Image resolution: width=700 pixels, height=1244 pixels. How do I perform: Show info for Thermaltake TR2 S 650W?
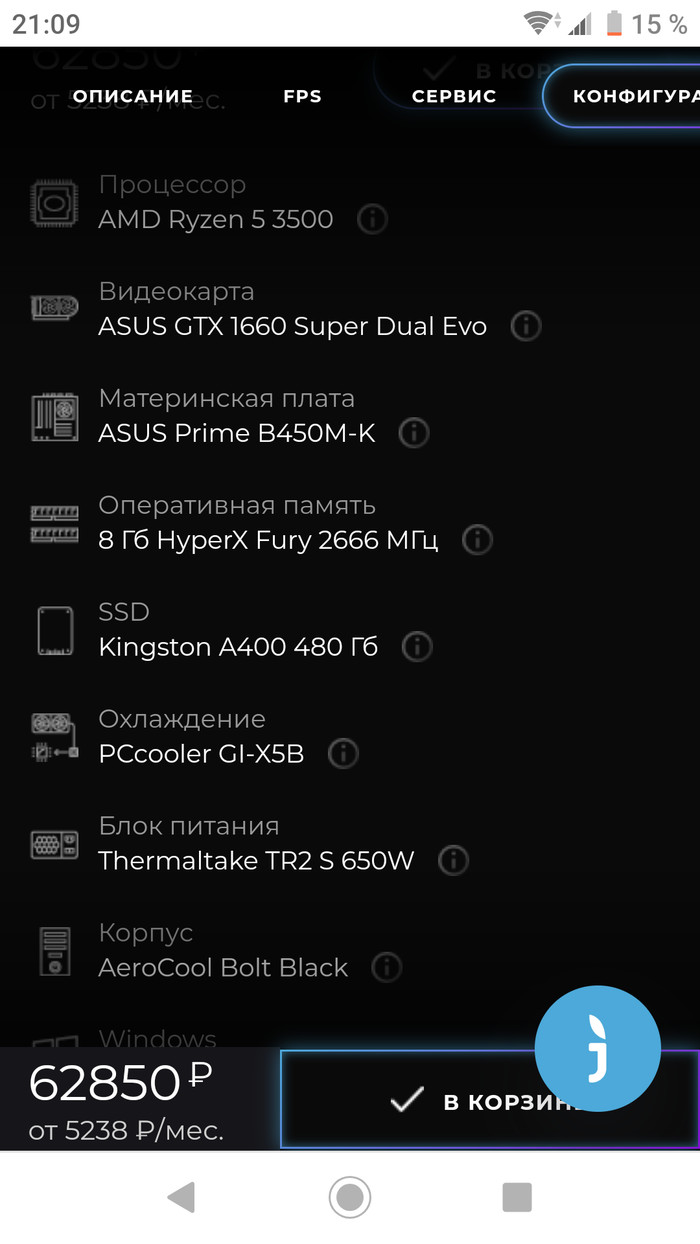tap(453, 860)
